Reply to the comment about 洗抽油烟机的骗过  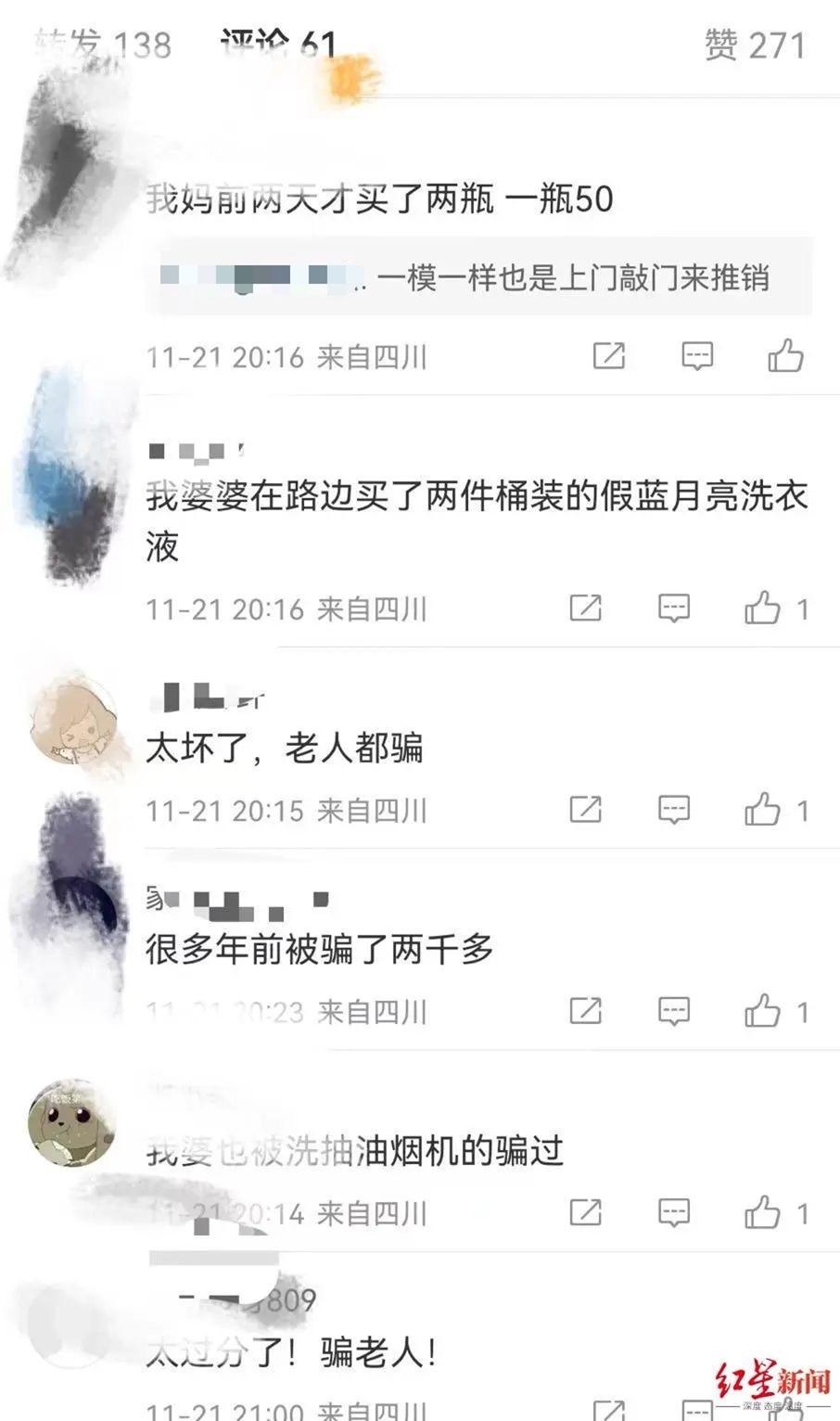(673, 1212)
